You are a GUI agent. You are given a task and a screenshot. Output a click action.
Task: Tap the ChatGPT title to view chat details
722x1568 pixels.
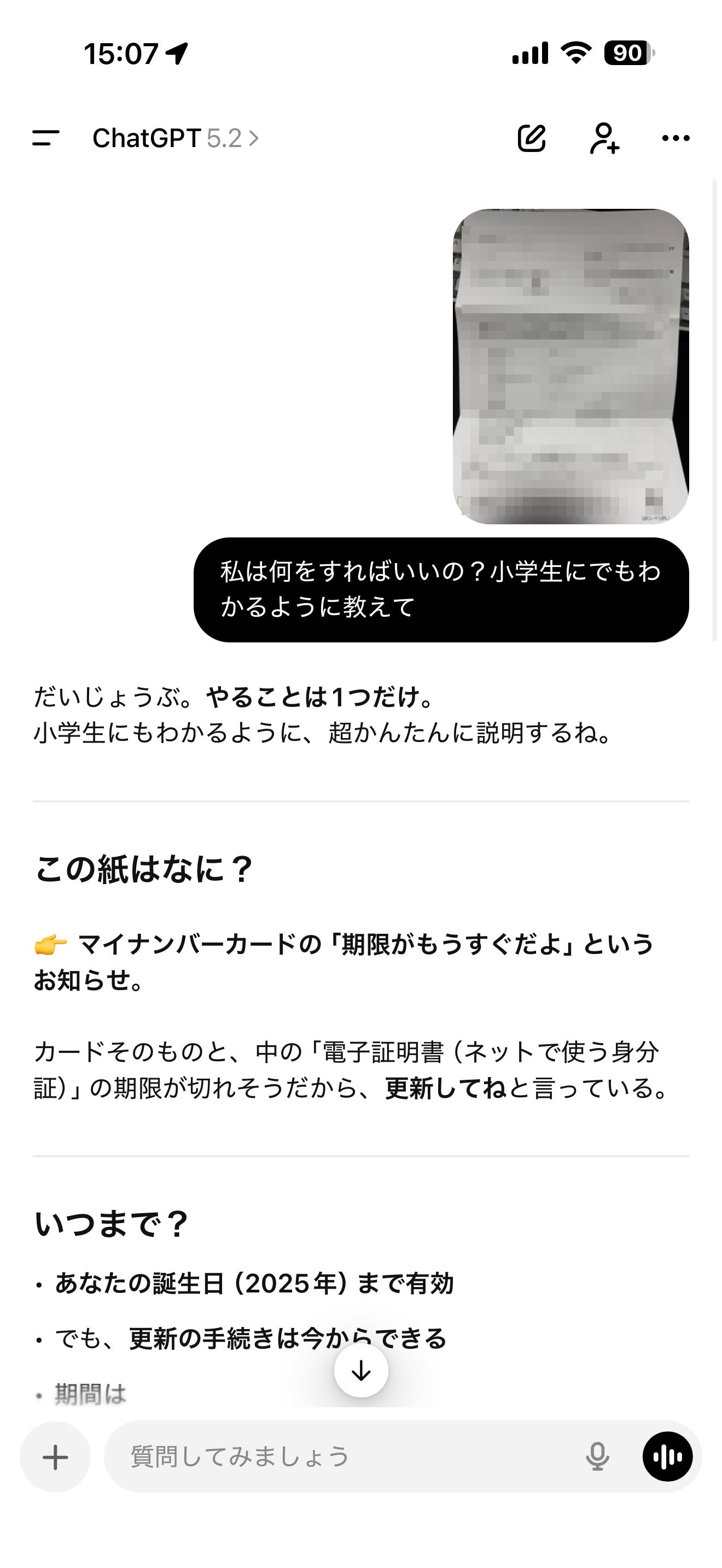click(146, 138)
